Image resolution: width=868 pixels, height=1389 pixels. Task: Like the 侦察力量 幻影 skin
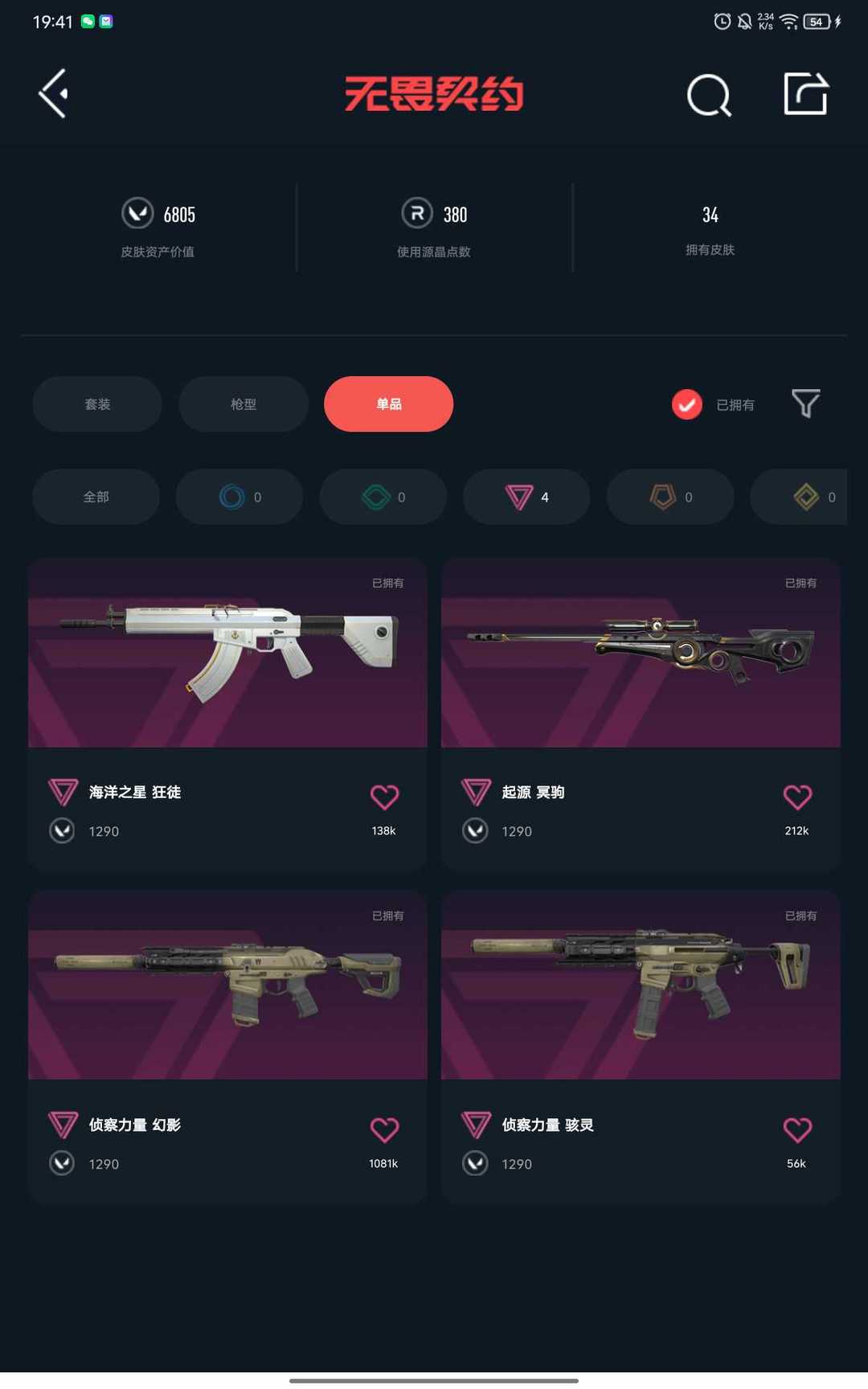[384, 1129]
